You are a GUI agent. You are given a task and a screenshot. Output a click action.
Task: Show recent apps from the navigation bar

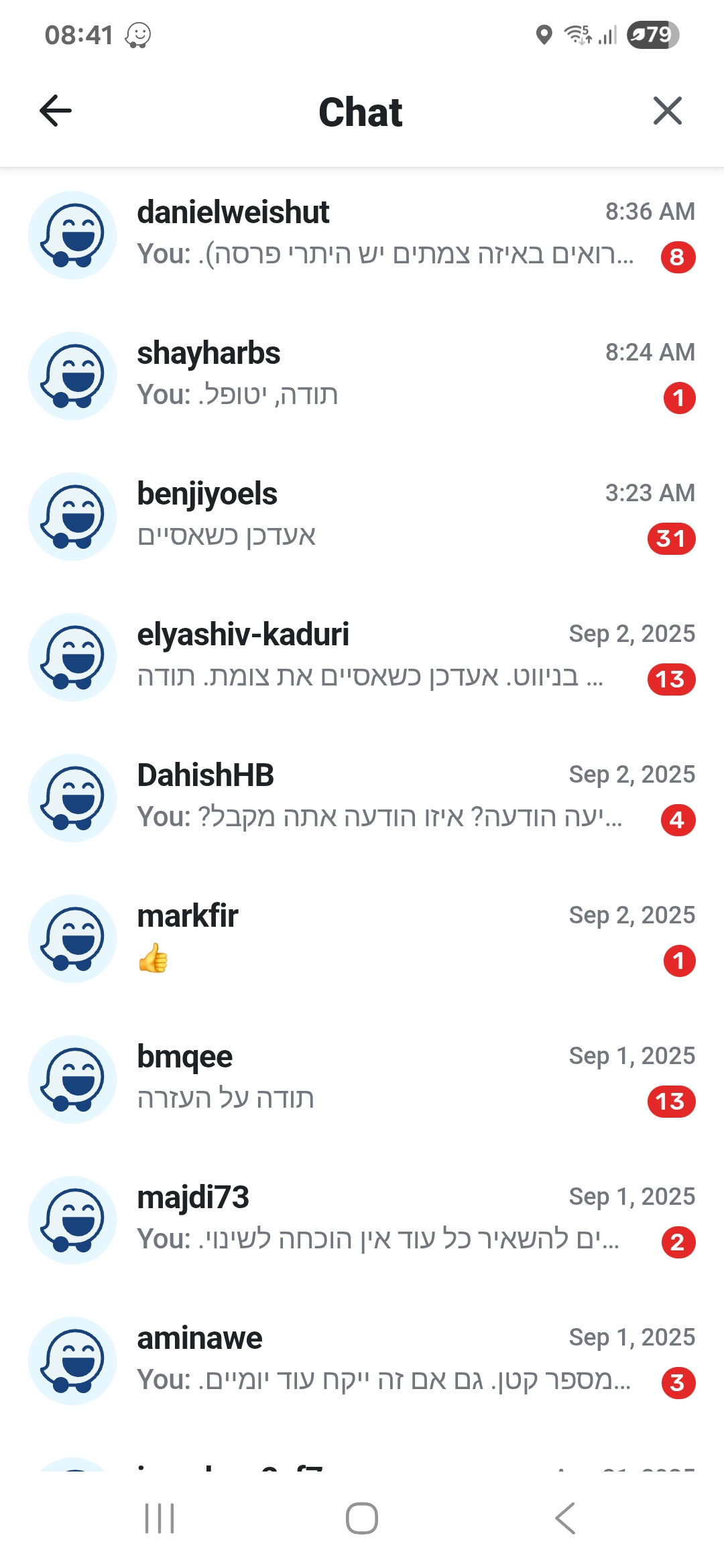(160, 1518)
